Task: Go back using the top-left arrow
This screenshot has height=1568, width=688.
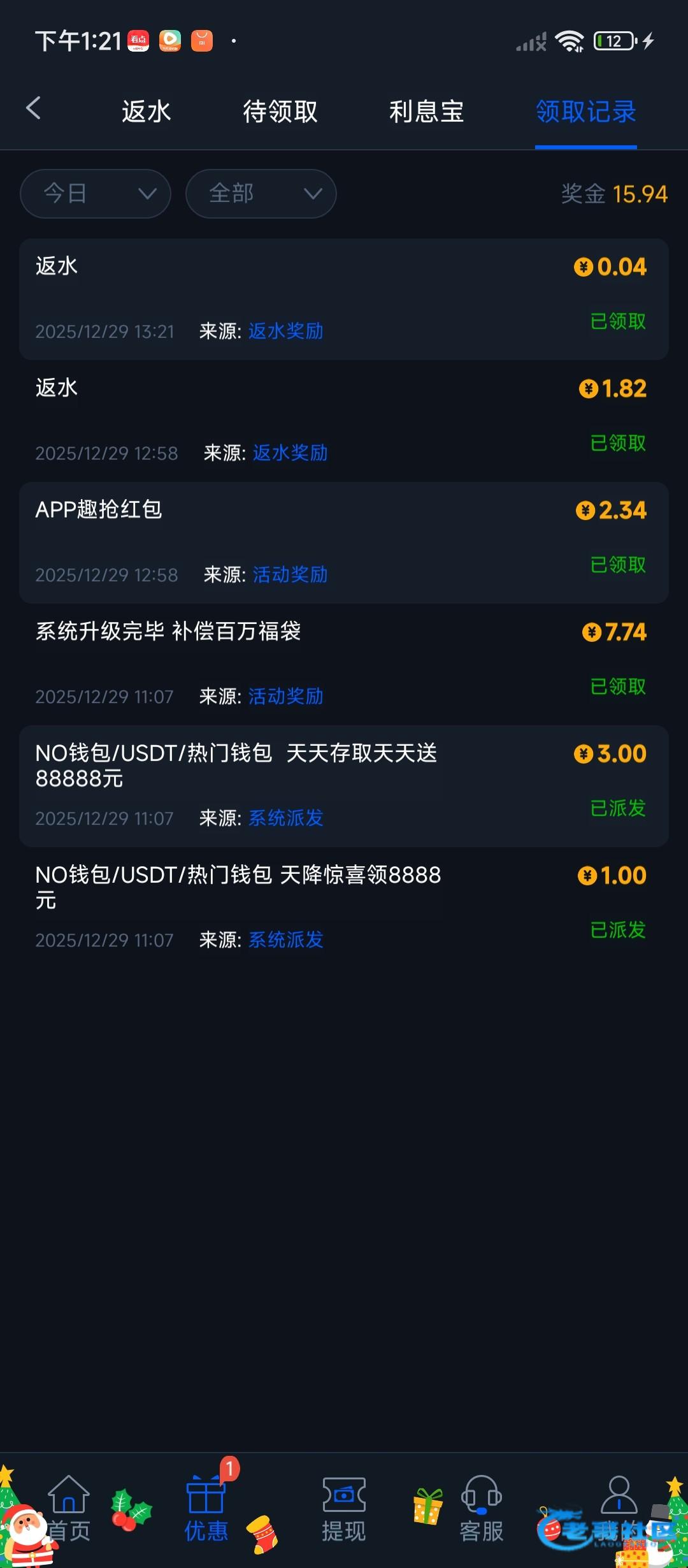Action: 34,109
